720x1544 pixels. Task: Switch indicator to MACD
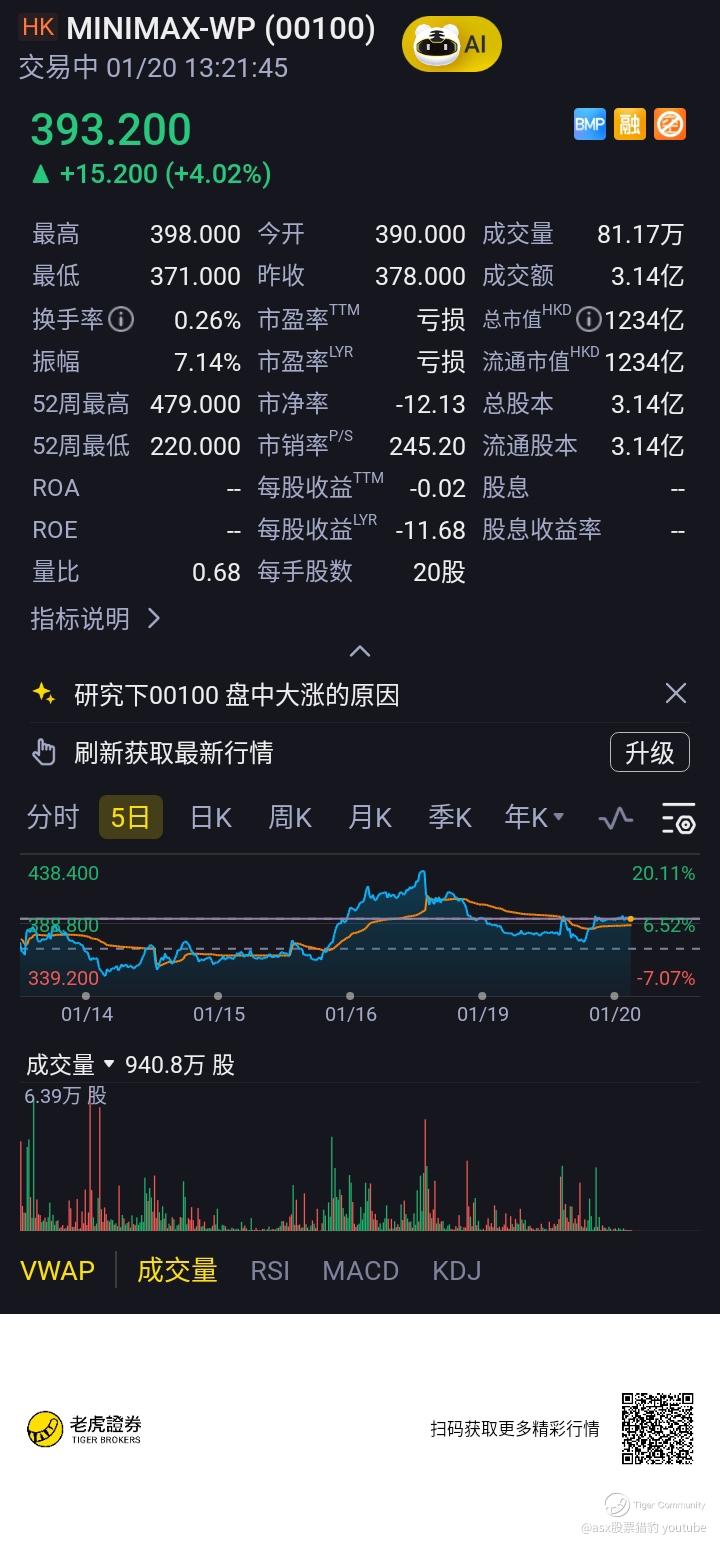(x=360, y=1271)
